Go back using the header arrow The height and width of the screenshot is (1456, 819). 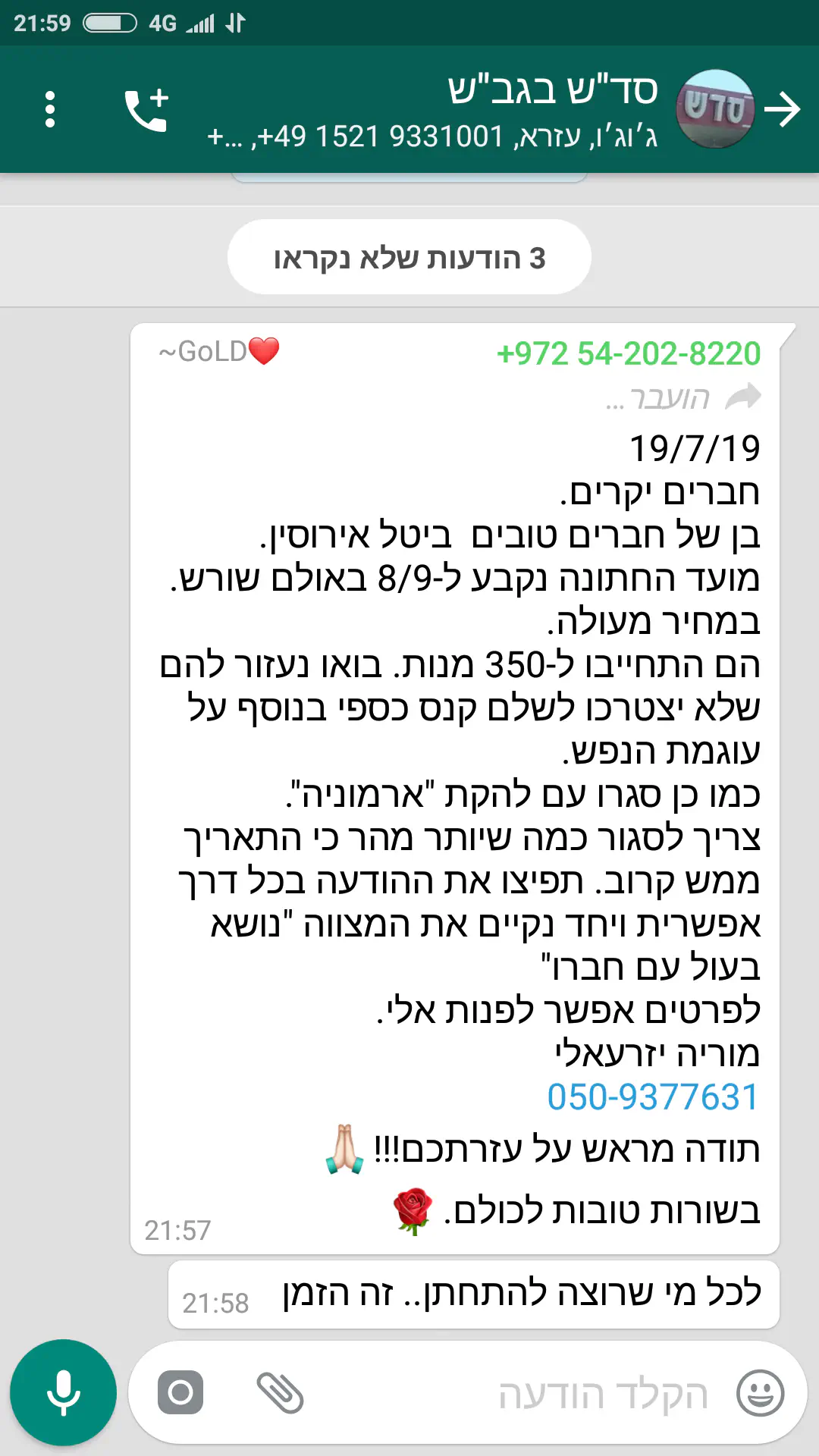coord(782,110)
